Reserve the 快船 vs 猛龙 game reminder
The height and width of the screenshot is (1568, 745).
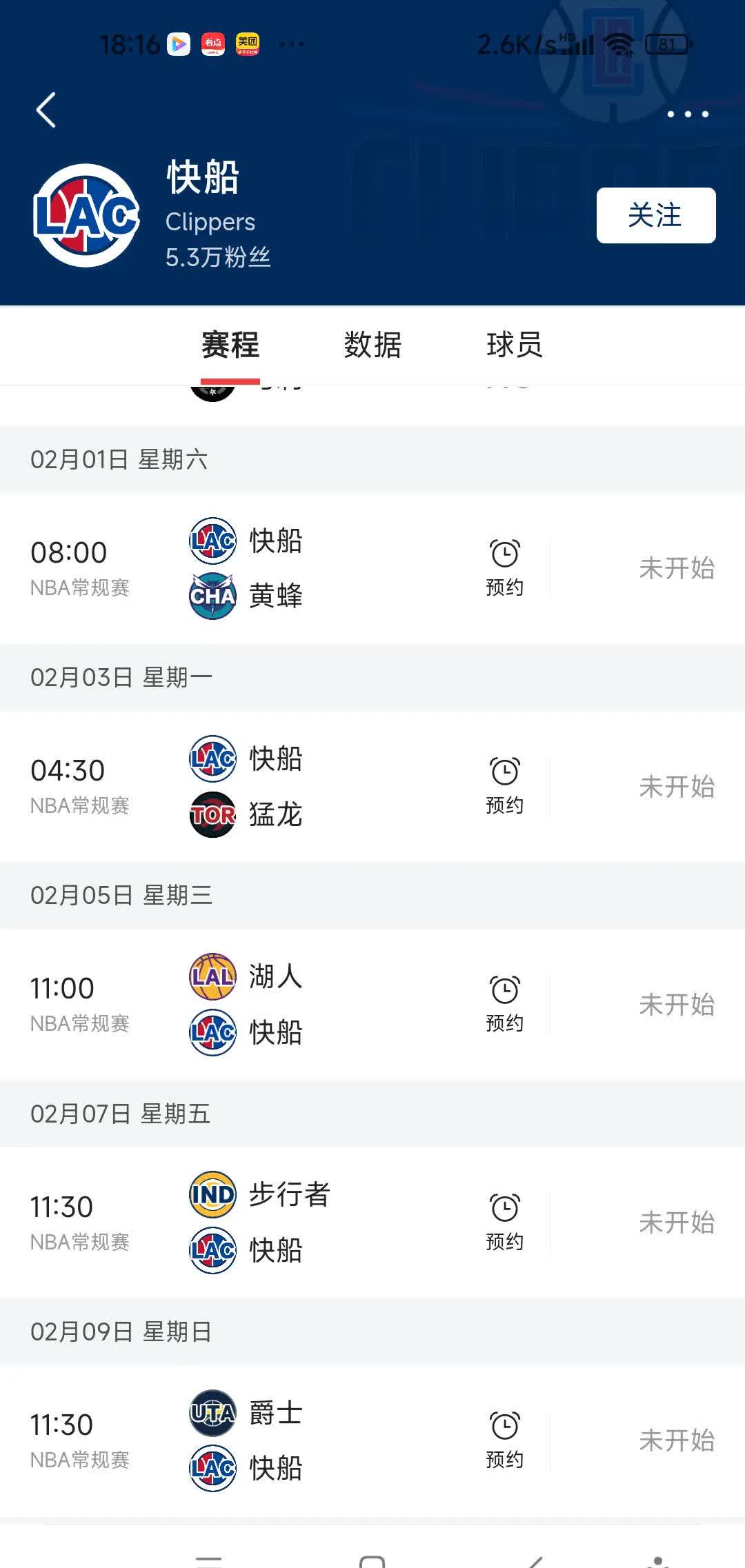click(505, 786)
